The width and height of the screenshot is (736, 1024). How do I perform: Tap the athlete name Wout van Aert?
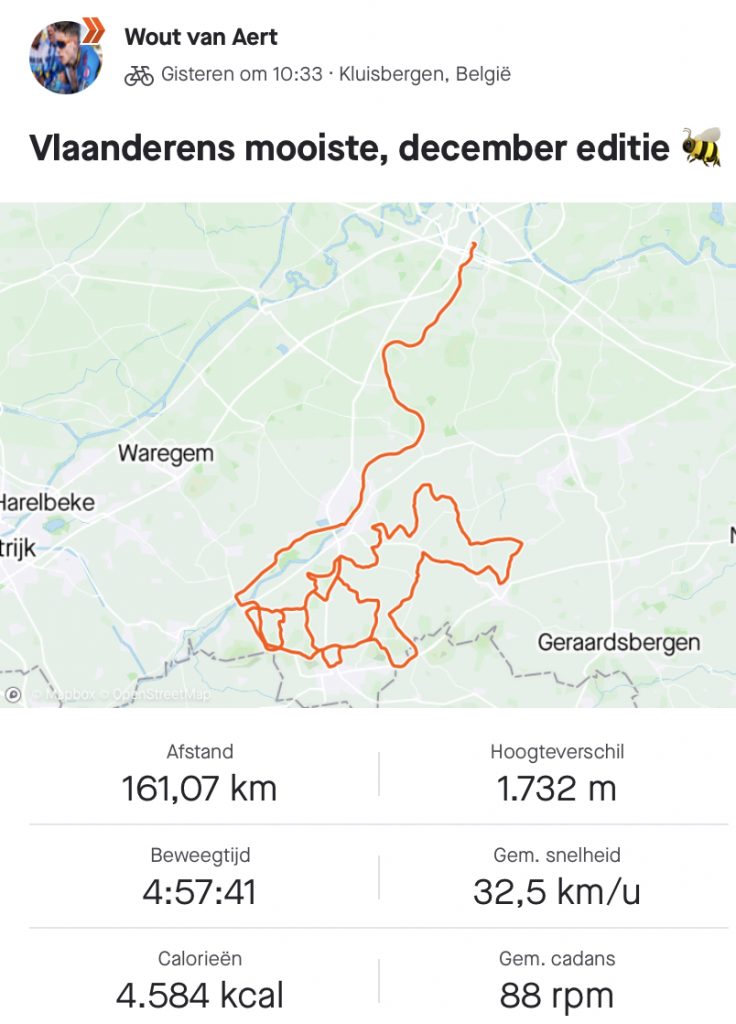[x=201, y=37]
